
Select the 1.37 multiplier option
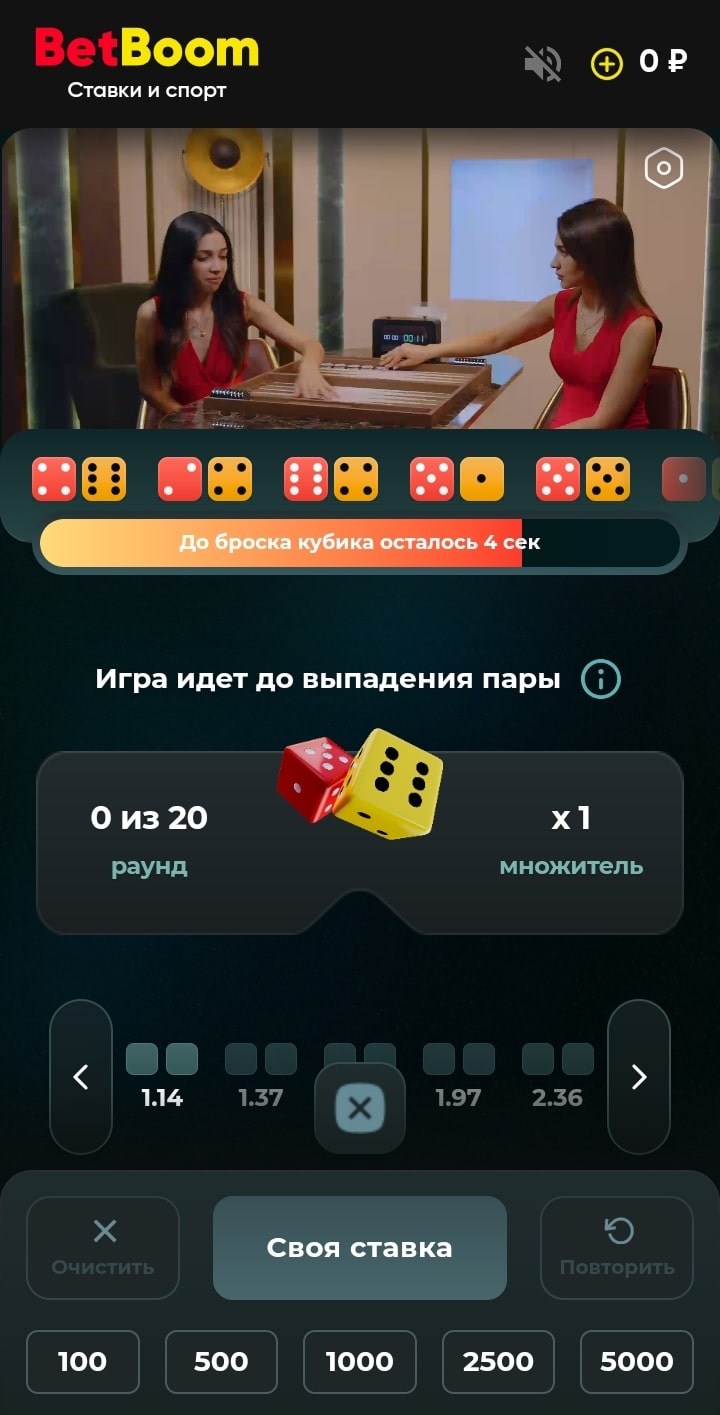pos(261,1077)
